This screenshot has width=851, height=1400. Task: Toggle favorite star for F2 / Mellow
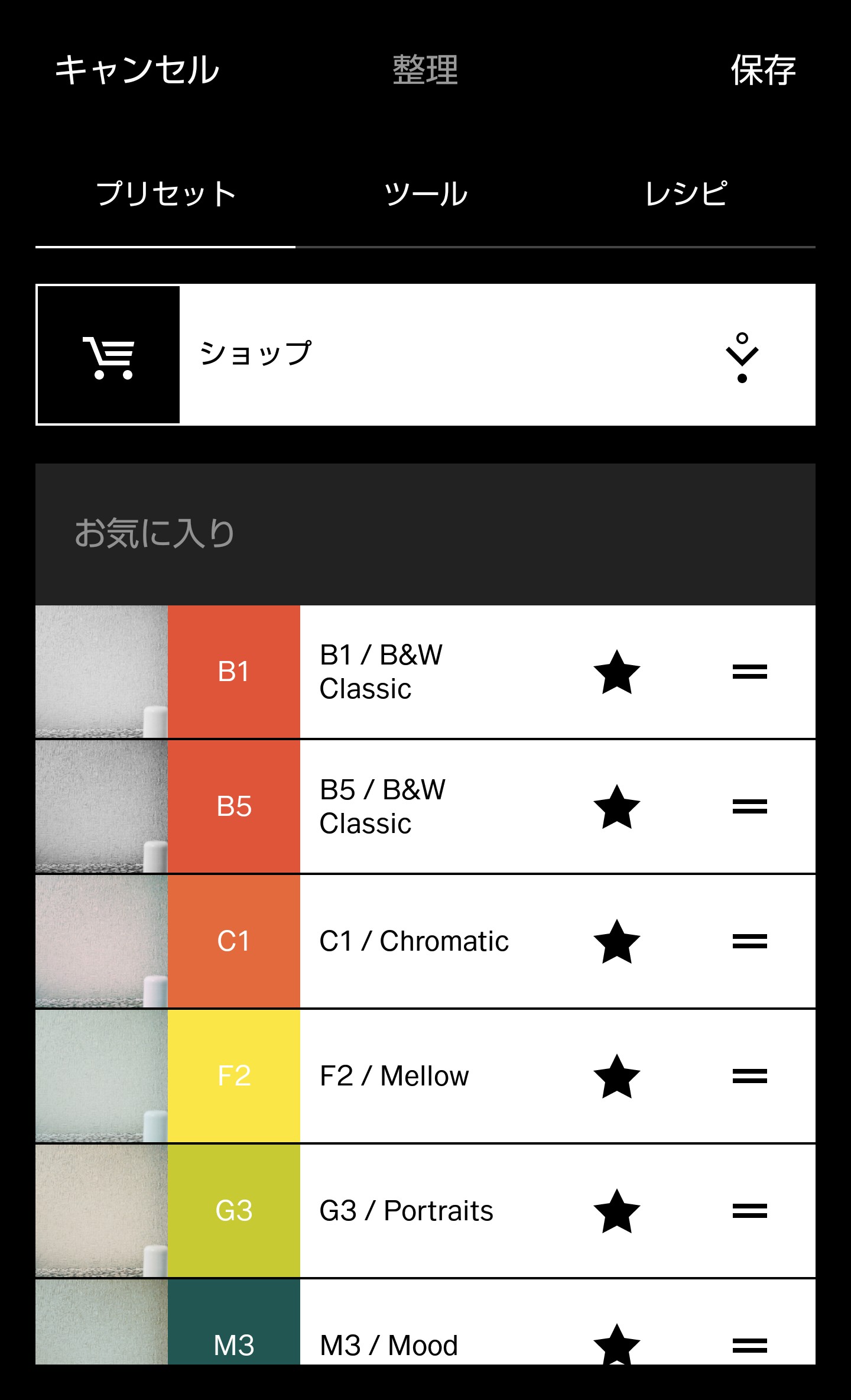(x=617, y=1076)
